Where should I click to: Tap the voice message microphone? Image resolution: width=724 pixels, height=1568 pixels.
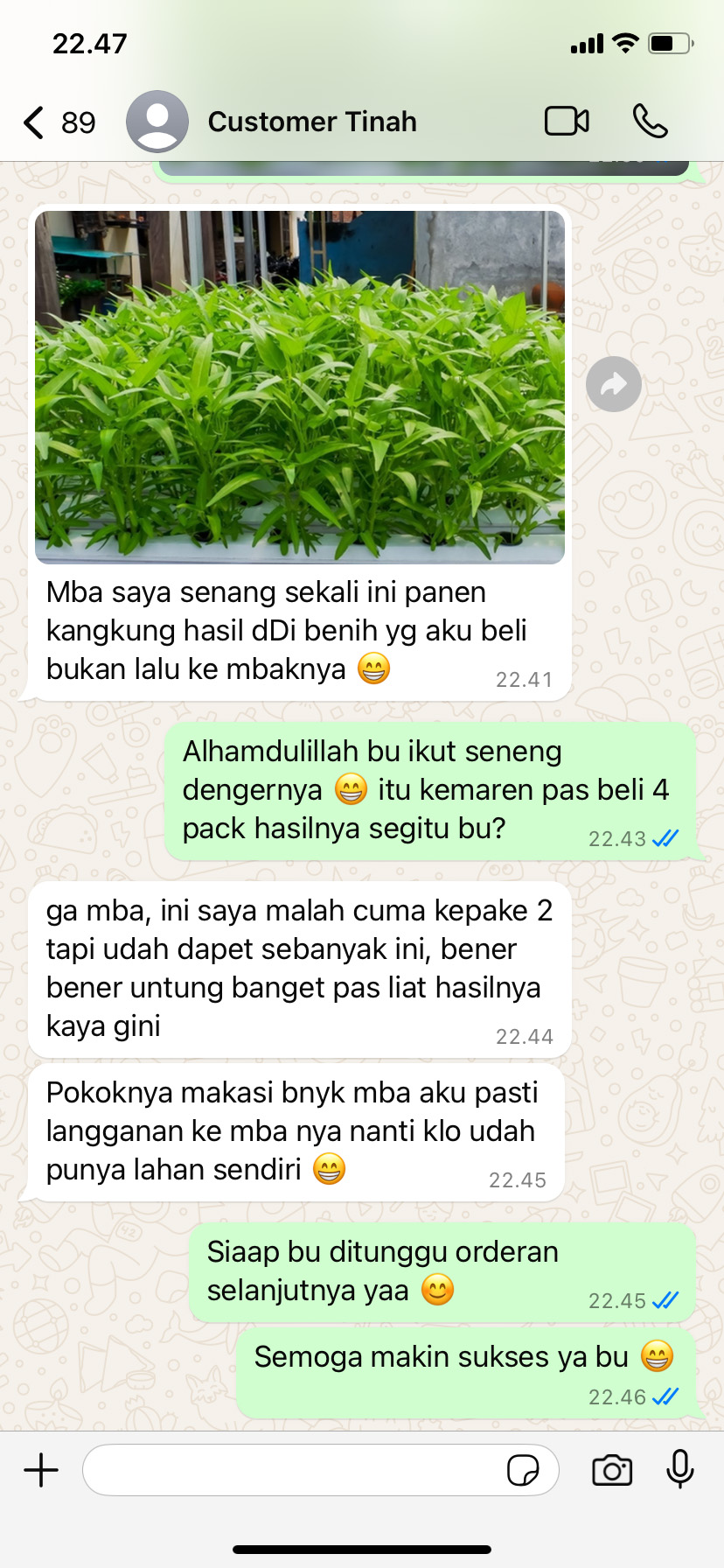(x=679, y=1469)
